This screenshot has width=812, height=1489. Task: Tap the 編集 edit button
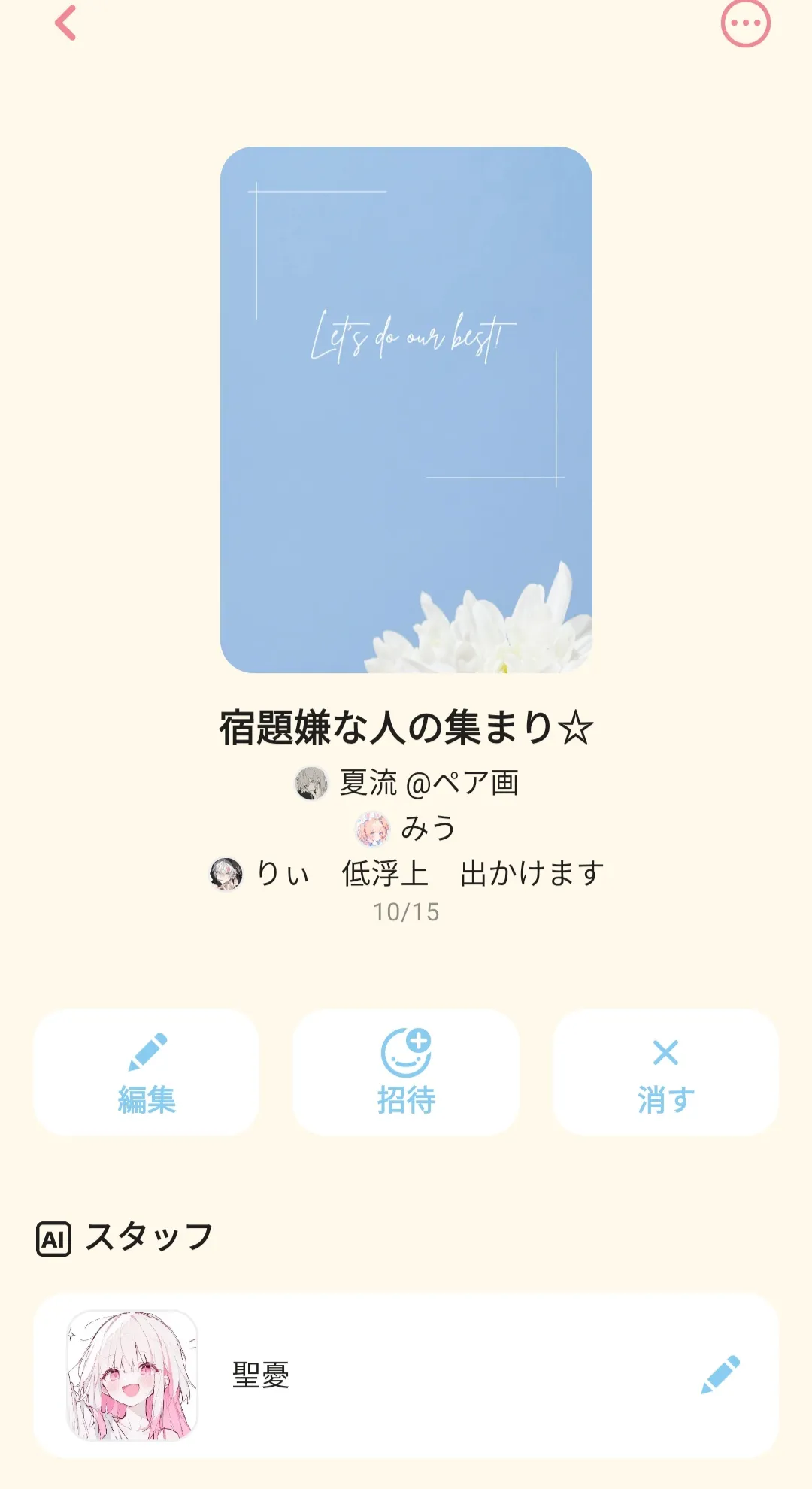147,1072
